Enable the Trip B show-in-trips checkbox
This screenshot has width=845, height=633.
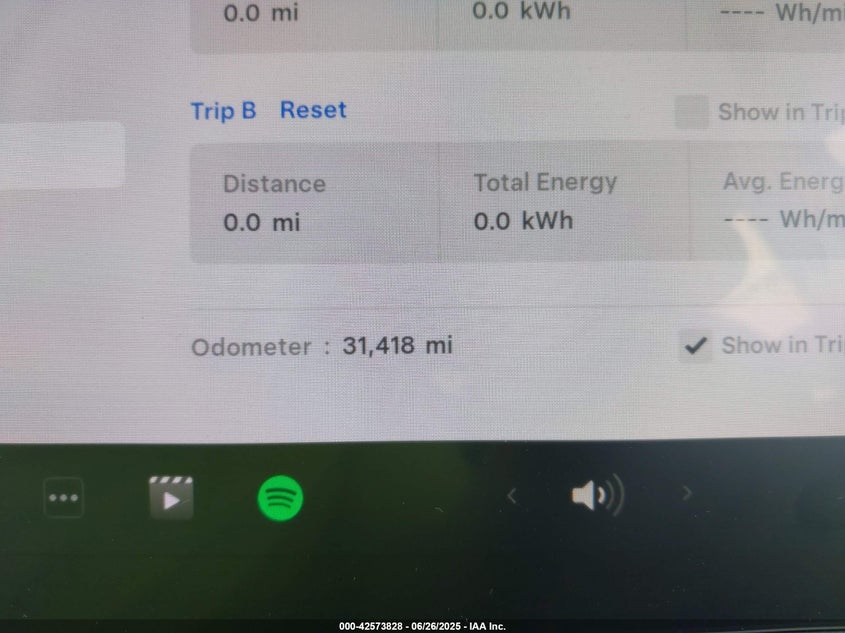coord(691,113)
